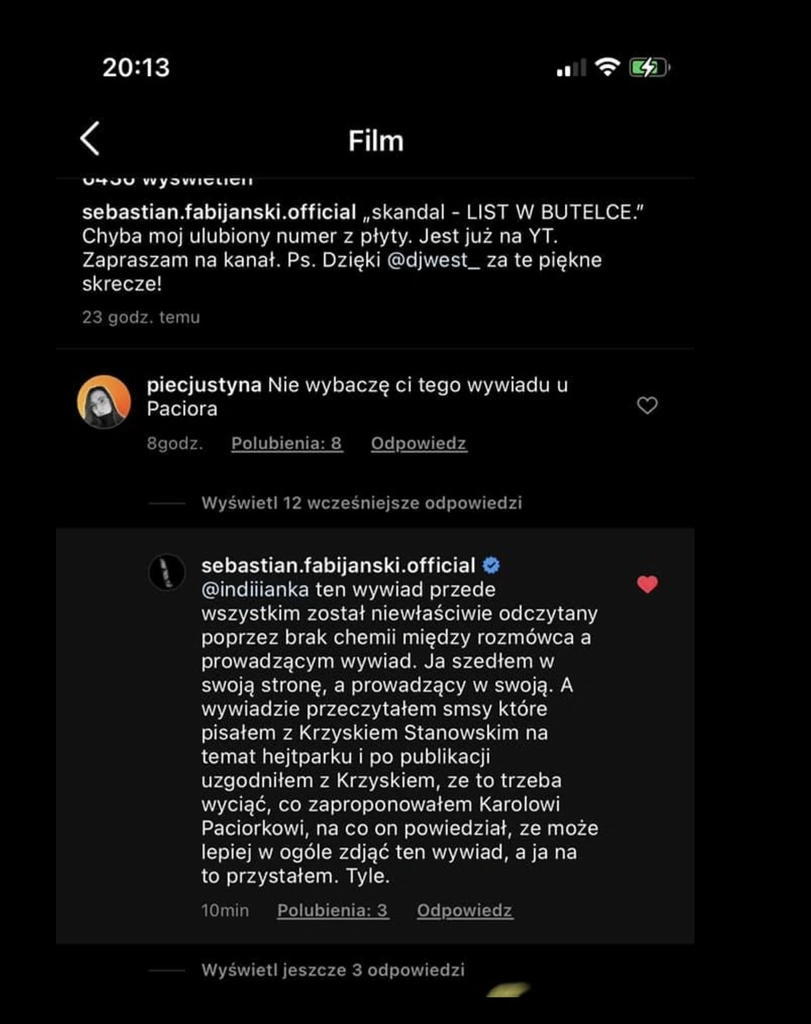
Task: Like piecjustyna's comment
Action: click(647, 405)
